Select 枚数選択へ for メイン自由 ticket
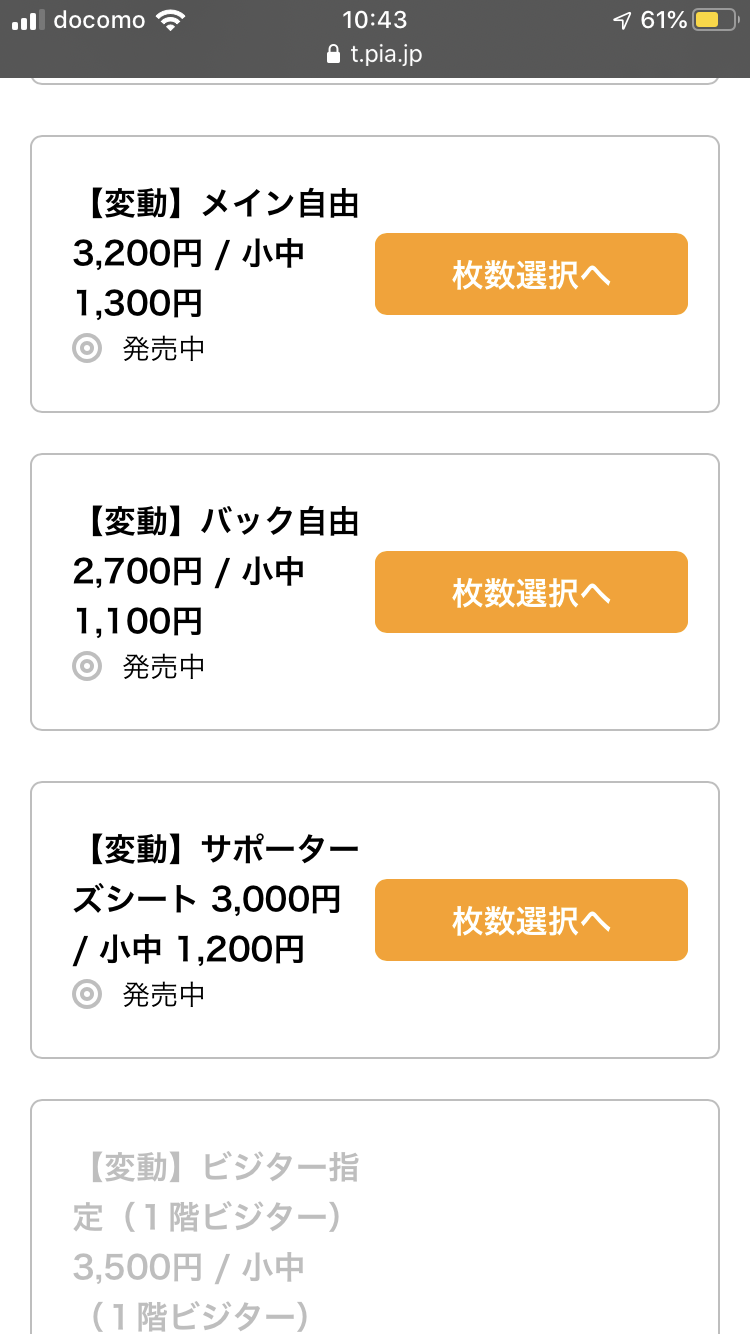This screenshot has height=1334, width=750. (531, 274)
